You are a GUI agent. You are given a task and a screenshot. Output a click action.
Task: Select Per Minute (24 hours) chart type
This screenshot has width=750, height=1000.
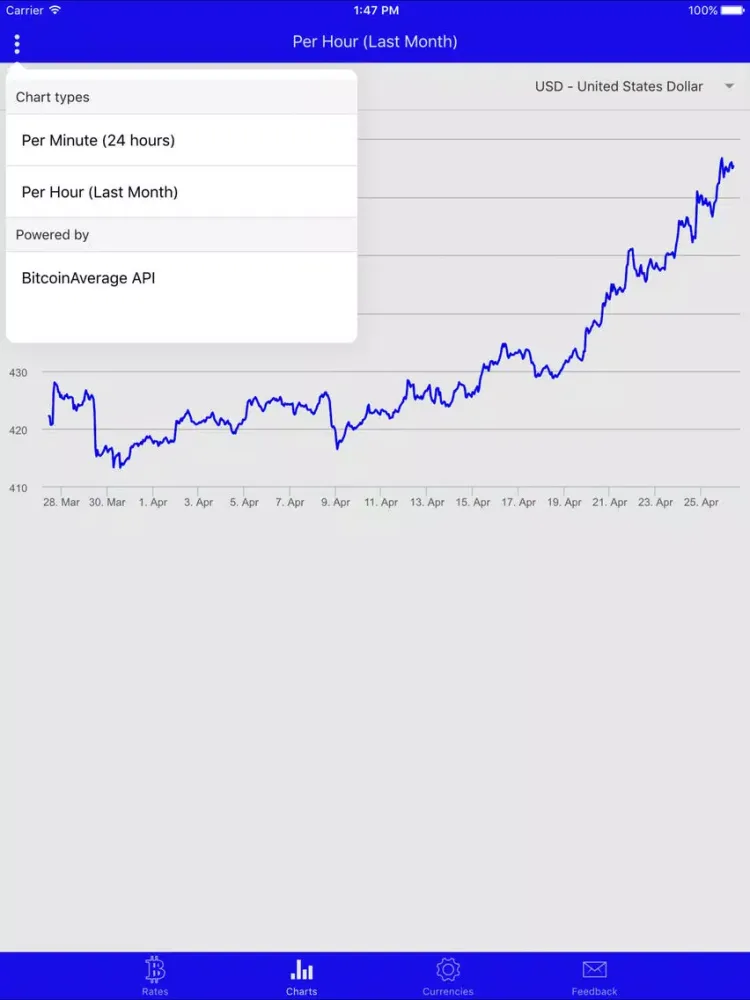[x=181, y=140]
